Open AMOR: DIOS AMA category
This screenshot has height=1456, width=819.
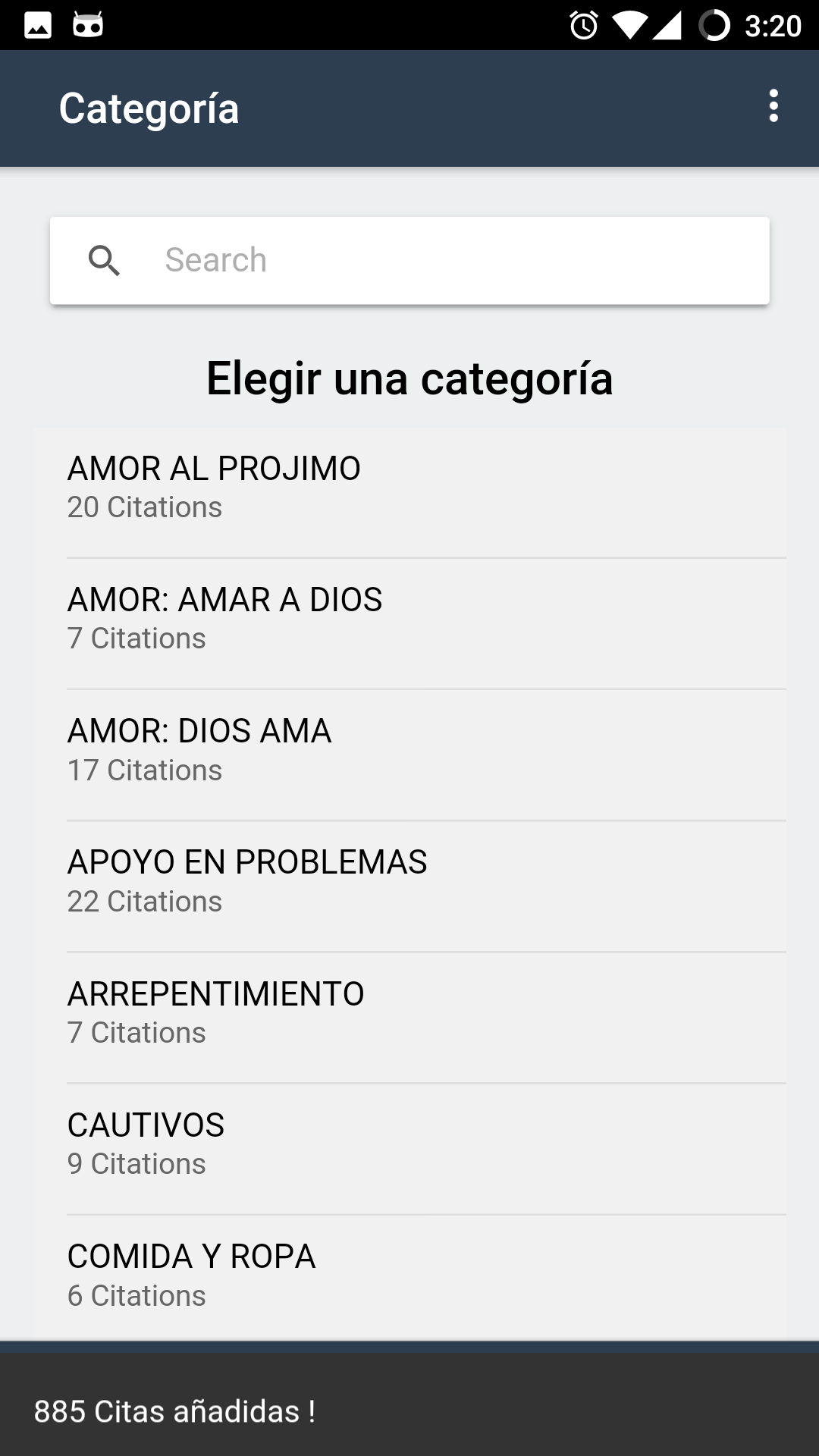(x=409, y=749)
